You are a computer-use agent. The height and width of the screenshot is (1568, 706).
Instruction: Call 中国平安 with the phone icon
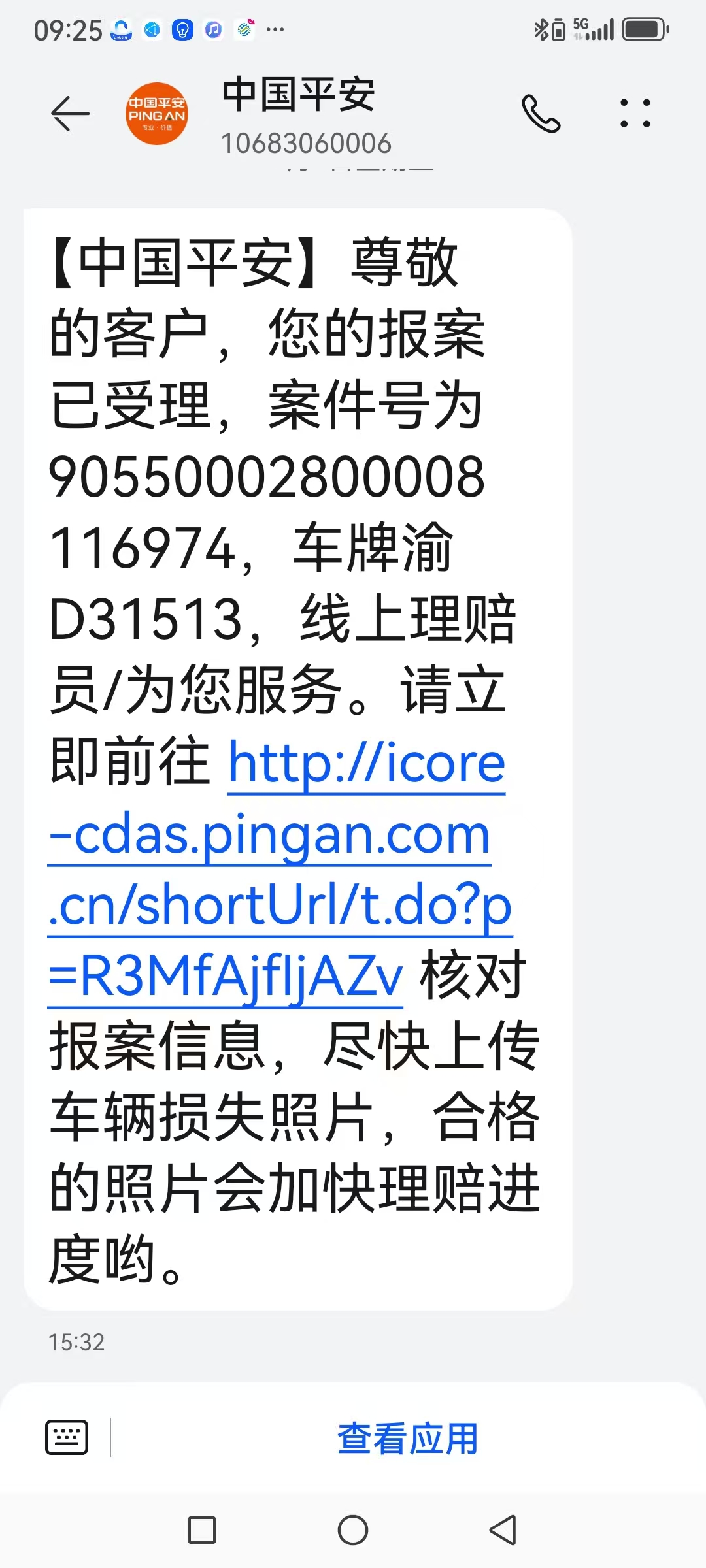[541, 114]
